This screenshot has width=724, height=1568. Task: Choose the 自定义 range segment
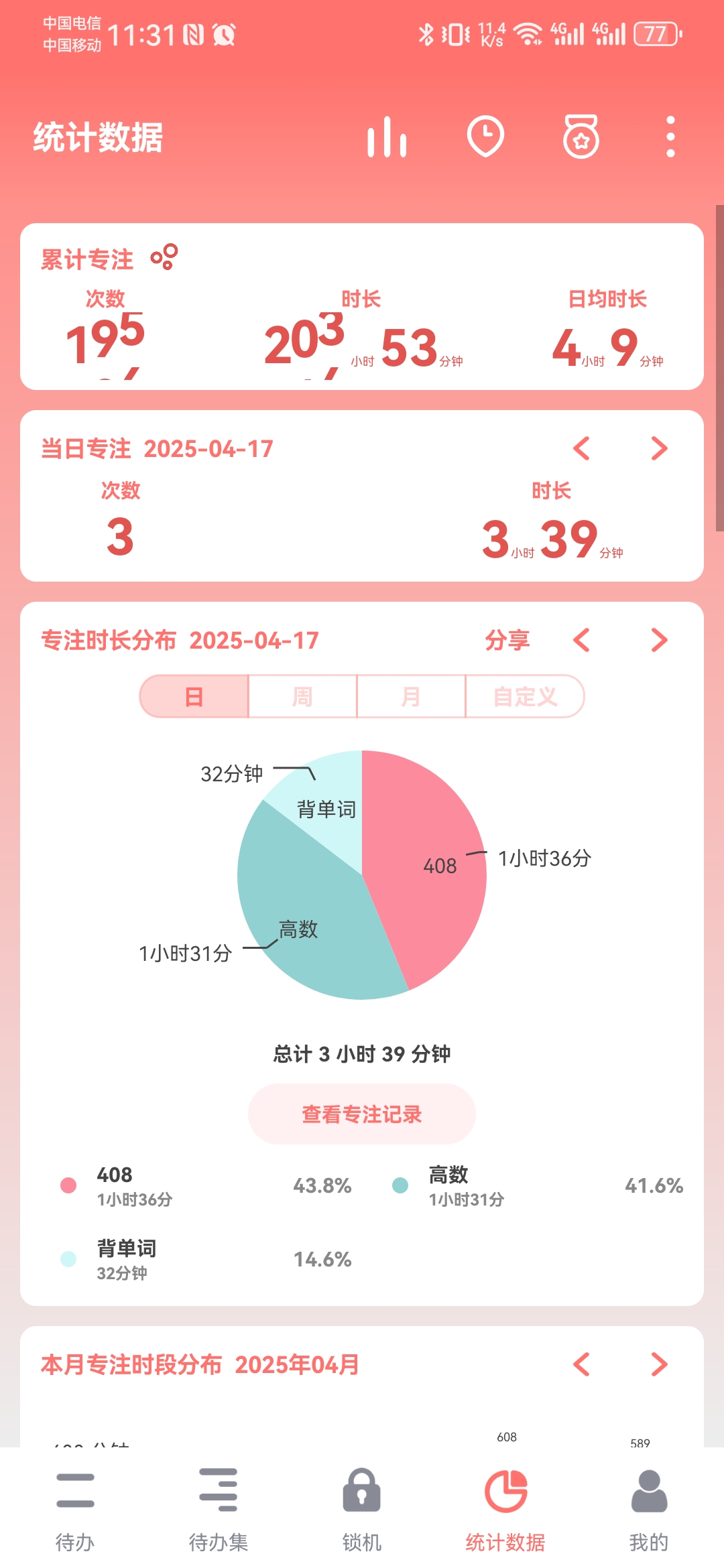coord(525,696)
